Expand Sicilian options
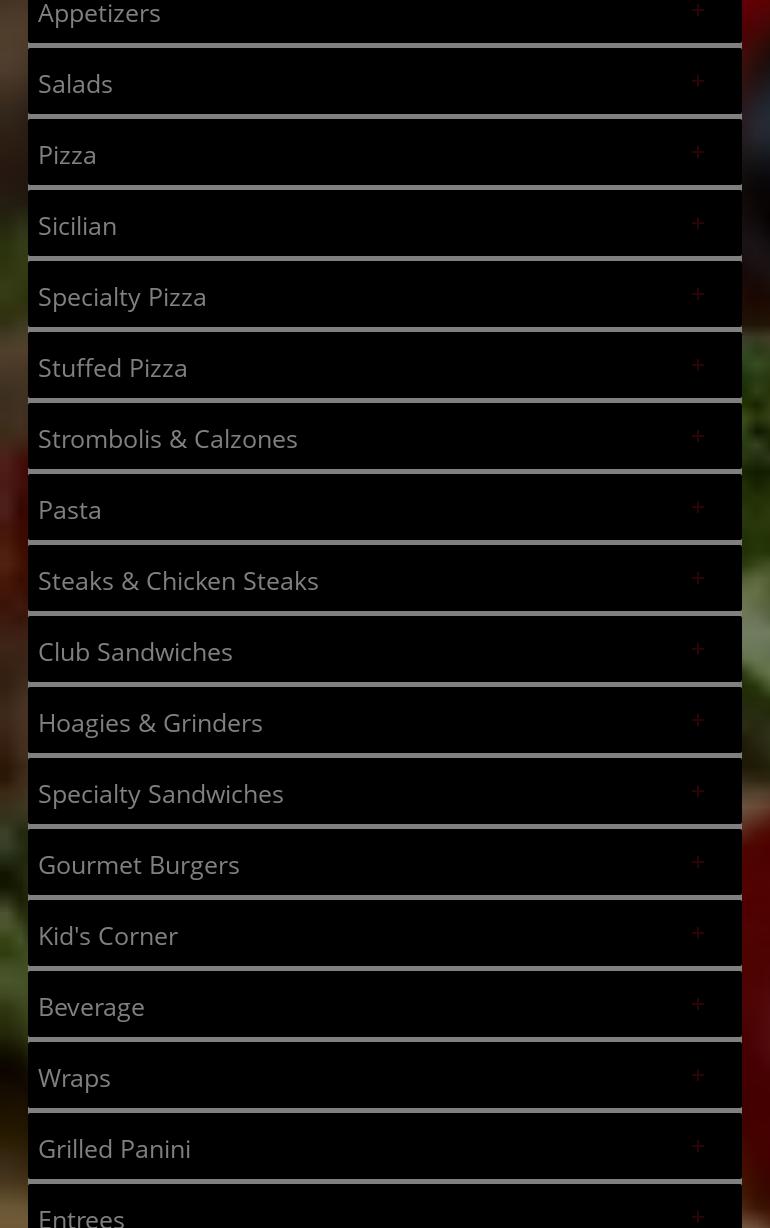 (384, 225)
